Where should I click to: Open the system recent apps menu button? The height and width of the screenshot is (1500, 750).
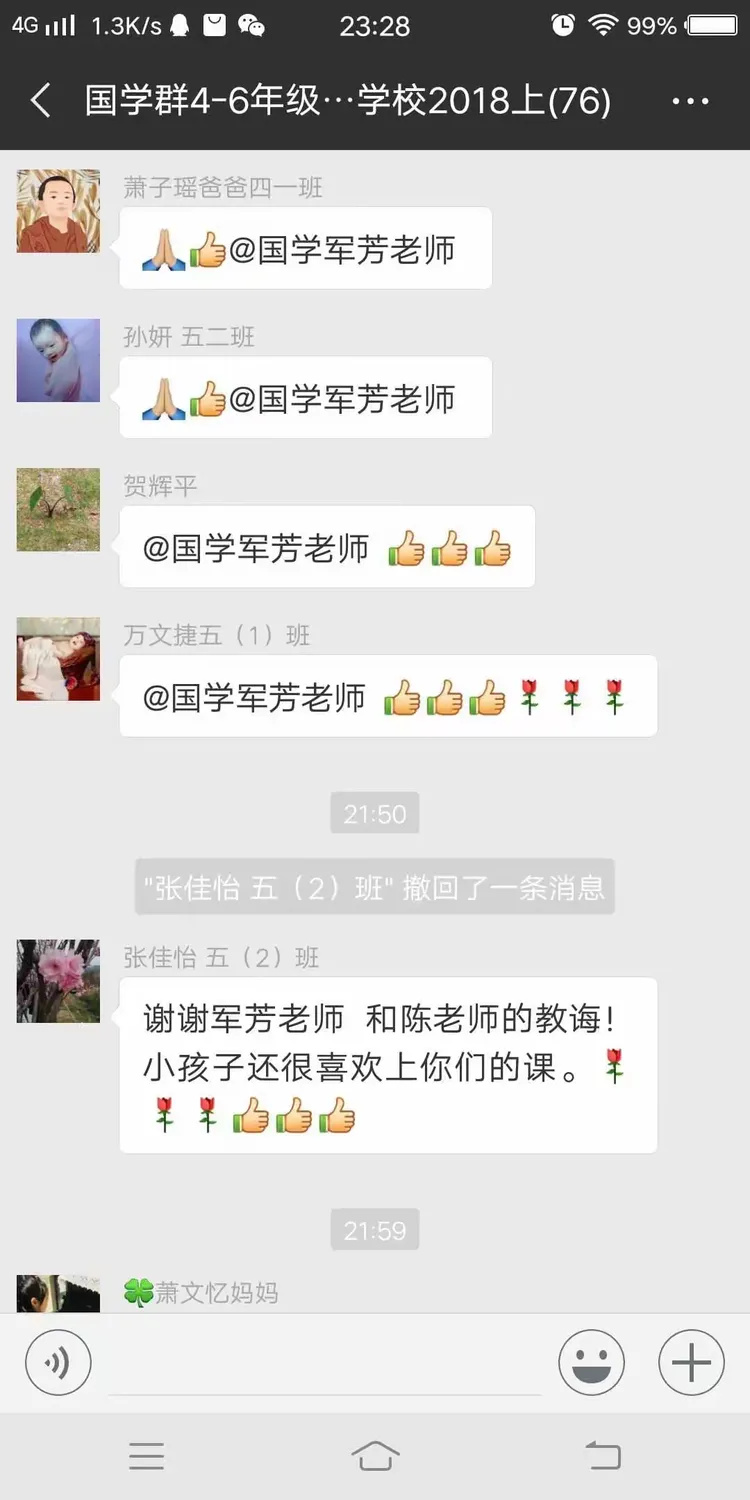point(146,1456)
